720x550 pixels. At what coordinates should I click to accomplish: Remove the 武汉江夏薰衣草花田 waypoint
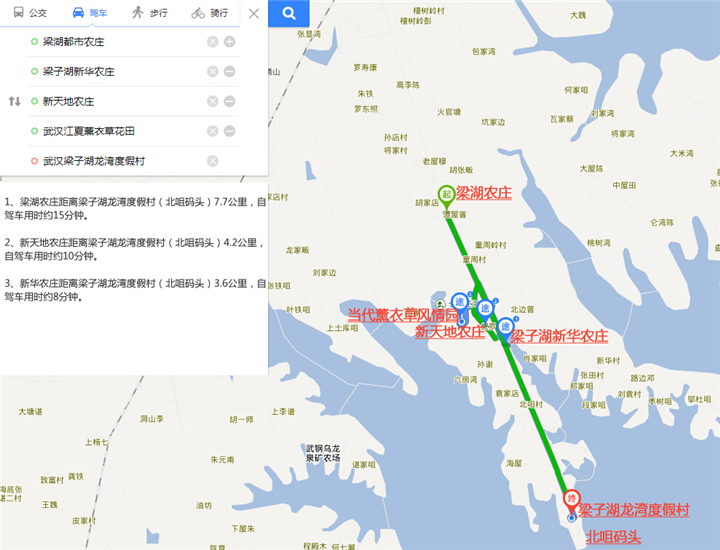click(x=229, y=131)
